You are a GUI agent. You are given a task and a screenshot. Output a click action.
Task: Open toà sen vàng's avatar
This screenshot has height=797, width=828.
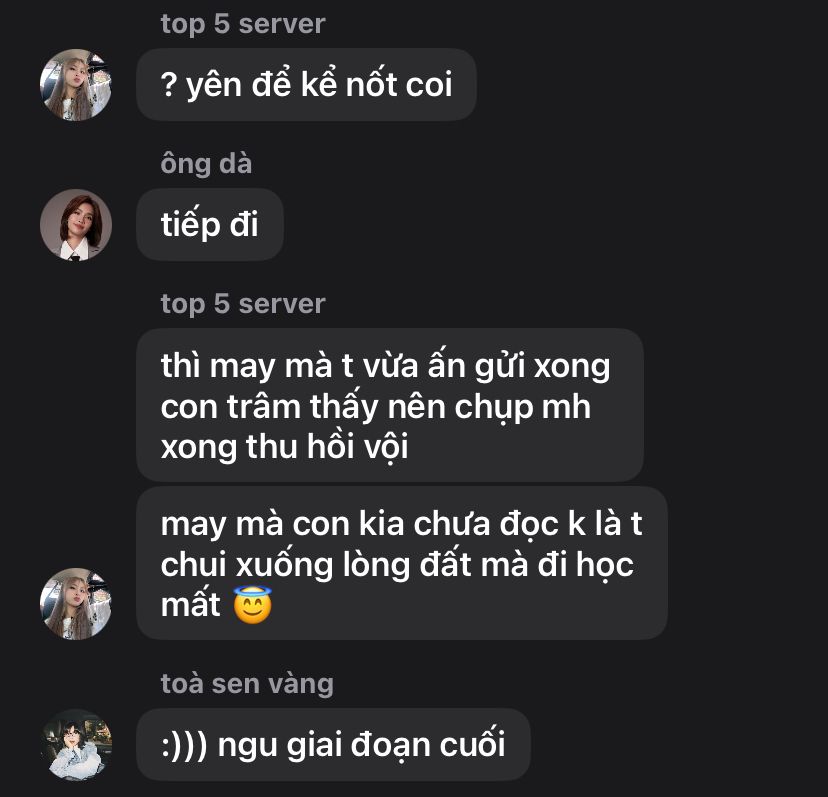click(x=76, y=745)
